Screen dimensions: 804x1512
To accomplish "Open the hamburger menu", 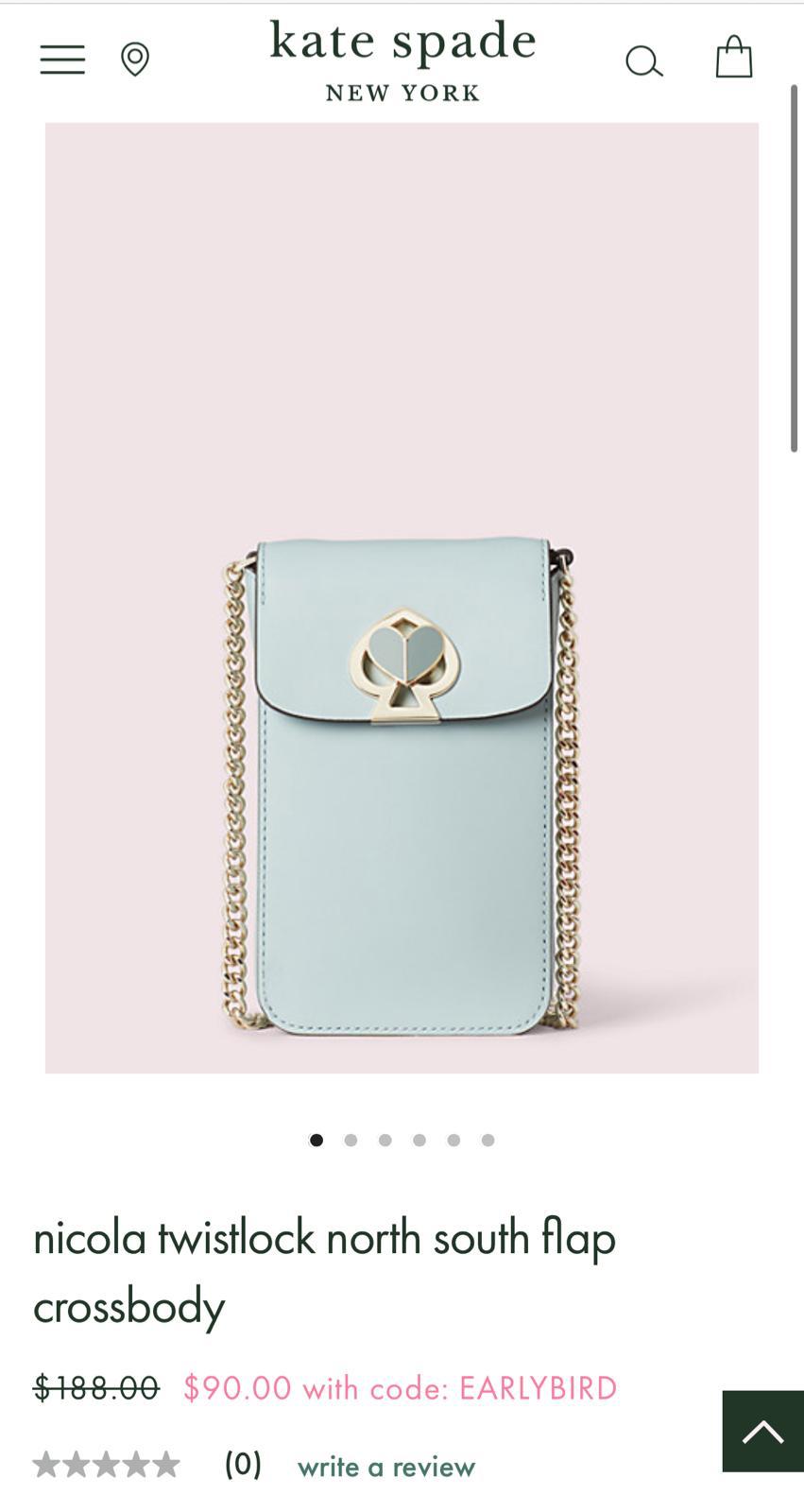I will pos(62,60).
